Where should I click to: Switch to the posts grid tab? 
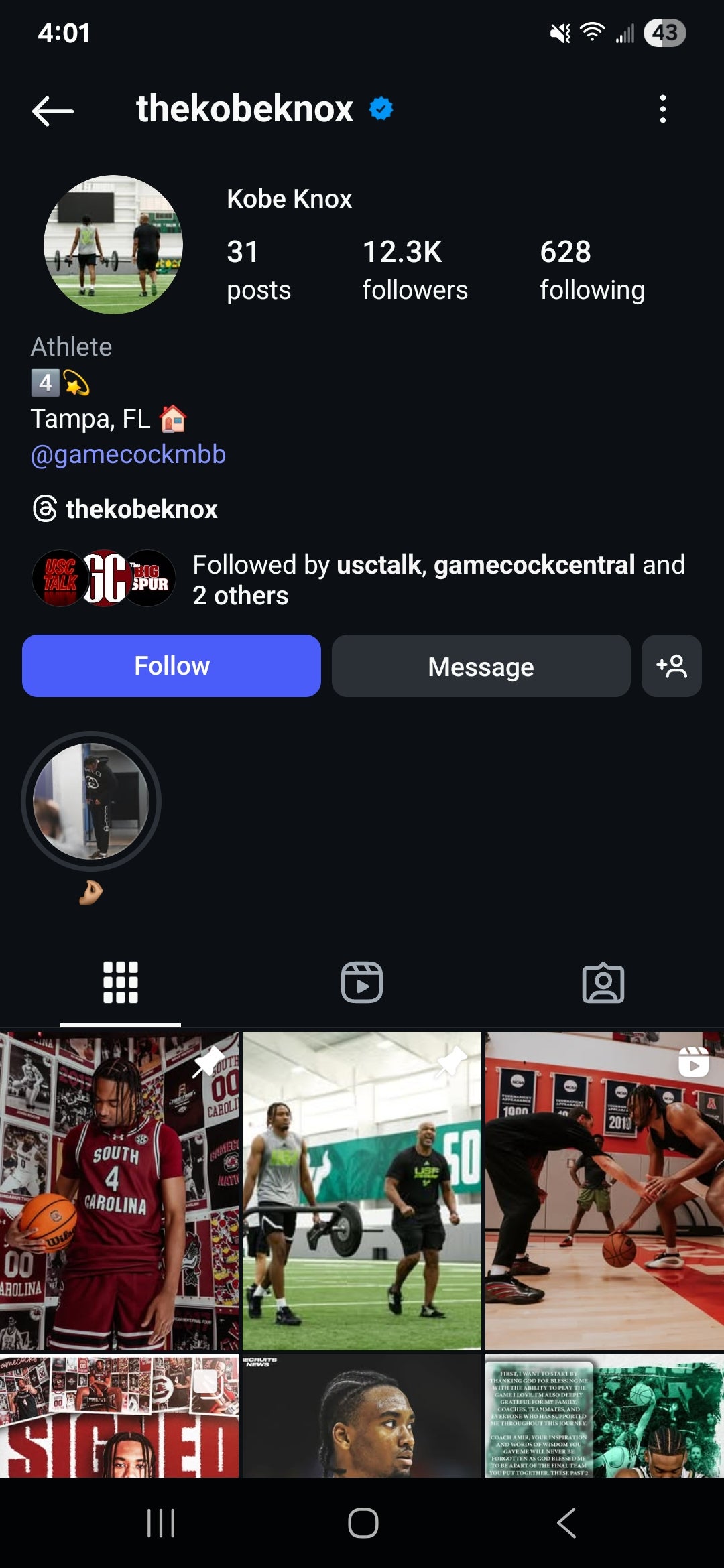121,982
